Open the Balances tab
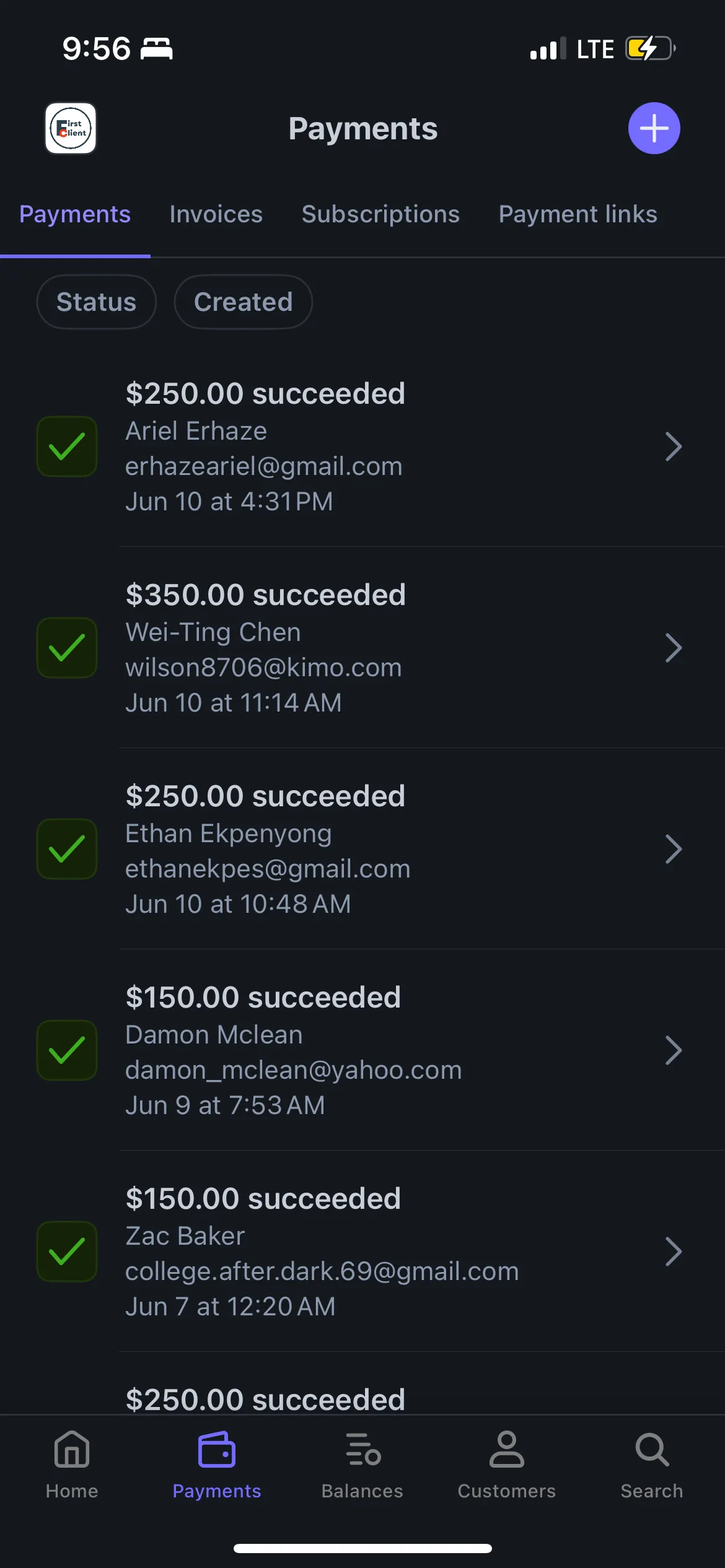This screenshot has width=725, height=1568. click(x=362, y=1465)
